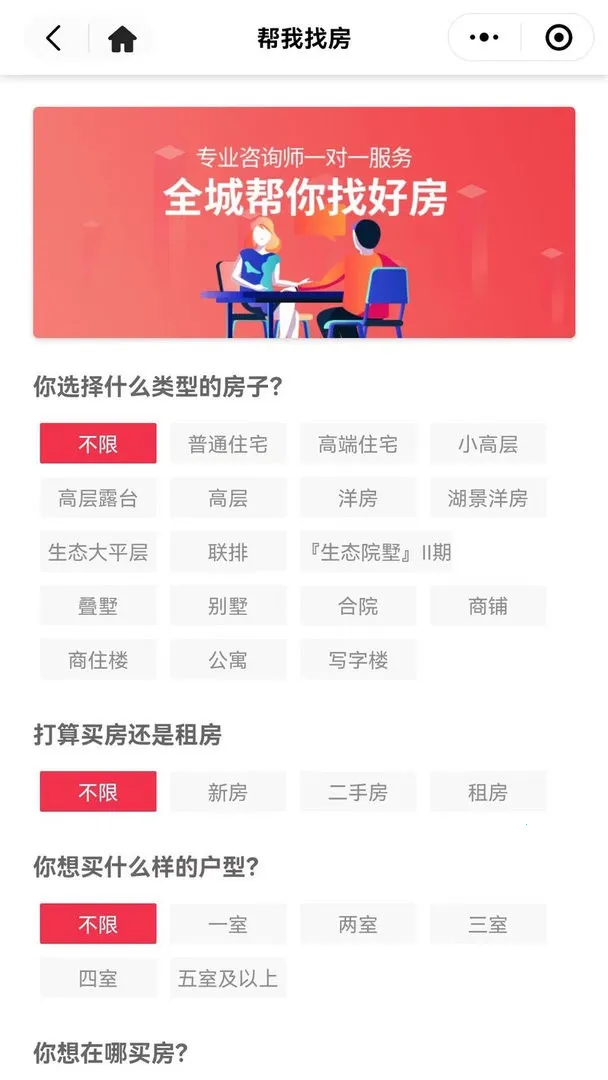Return to the mini program home page
The height and width of the screenshot is (1080, 608).
click(122, 39)
